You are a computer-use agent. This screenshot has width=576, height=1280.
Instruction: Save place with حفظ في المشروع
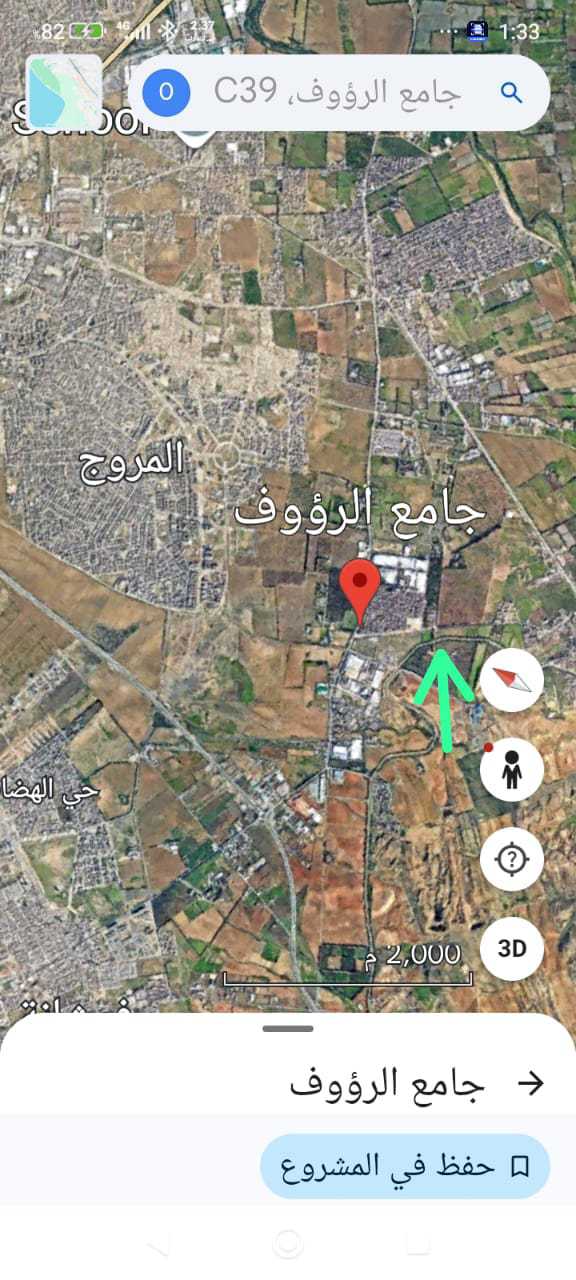click(405, 1165)
